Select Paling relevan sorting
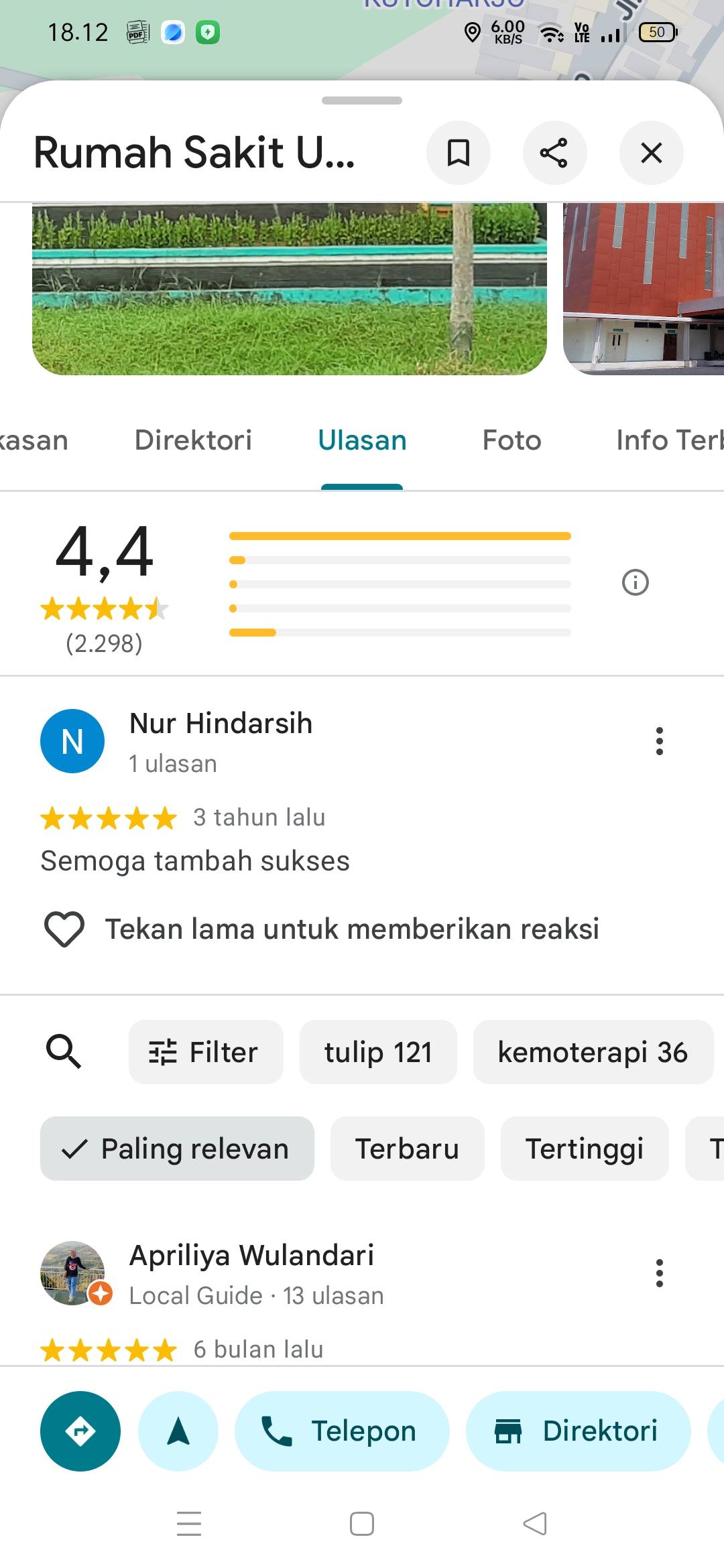 (x=177, y=1149)
